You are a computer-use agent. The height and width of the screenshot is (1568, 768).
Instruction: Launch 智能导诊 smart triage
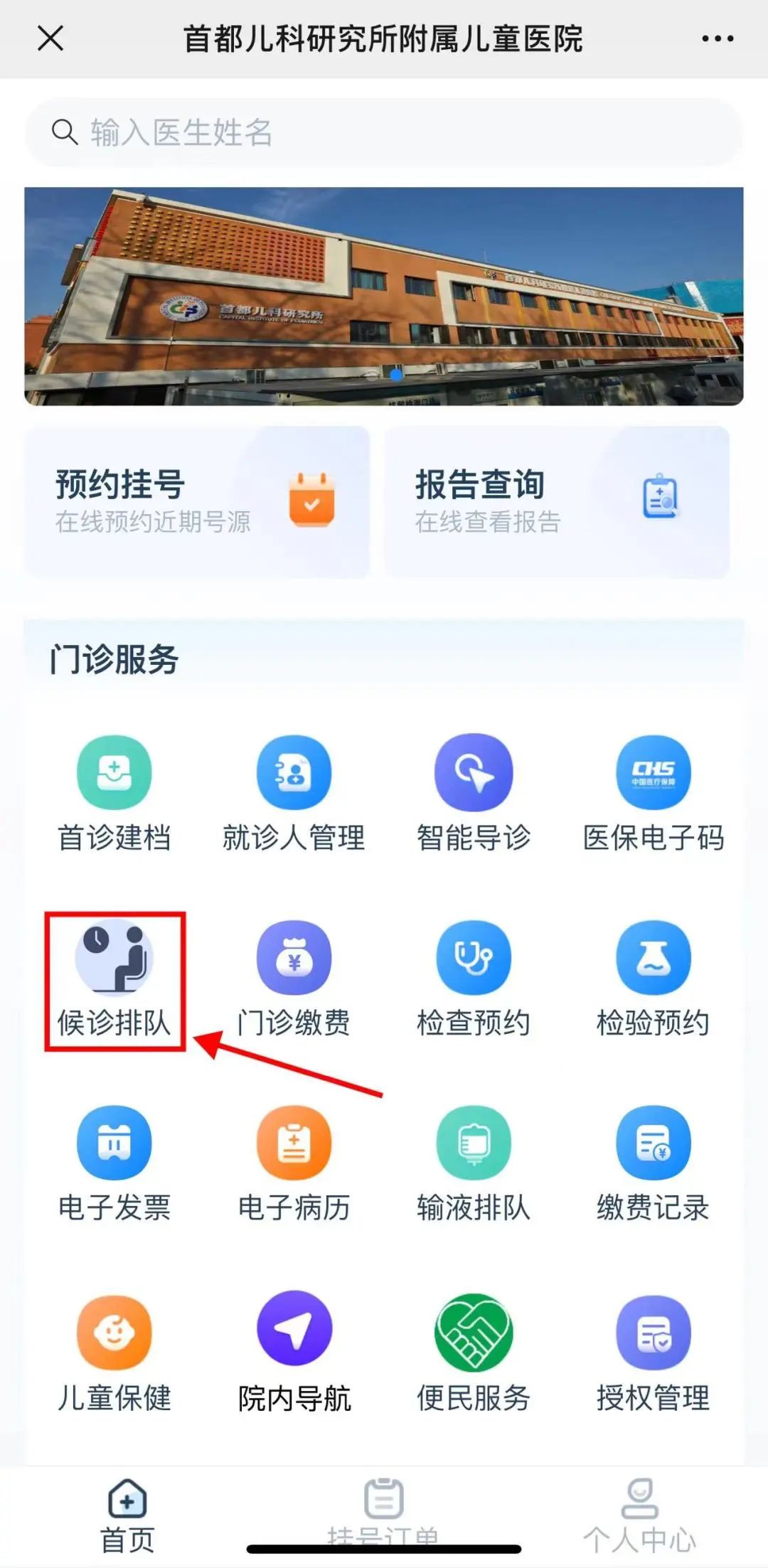pos(474,793)
